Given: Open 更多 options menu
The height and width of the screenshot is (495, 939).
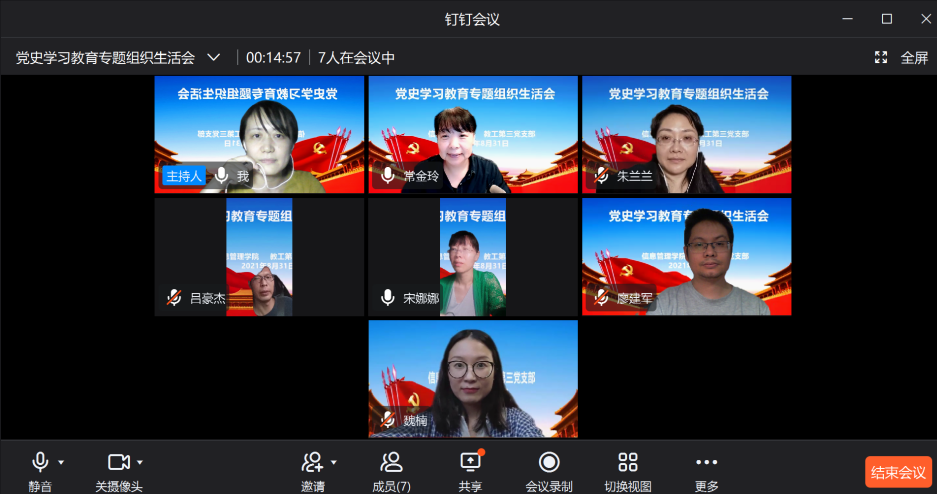Looking at the screenshot, I should [x=706, y=470].
